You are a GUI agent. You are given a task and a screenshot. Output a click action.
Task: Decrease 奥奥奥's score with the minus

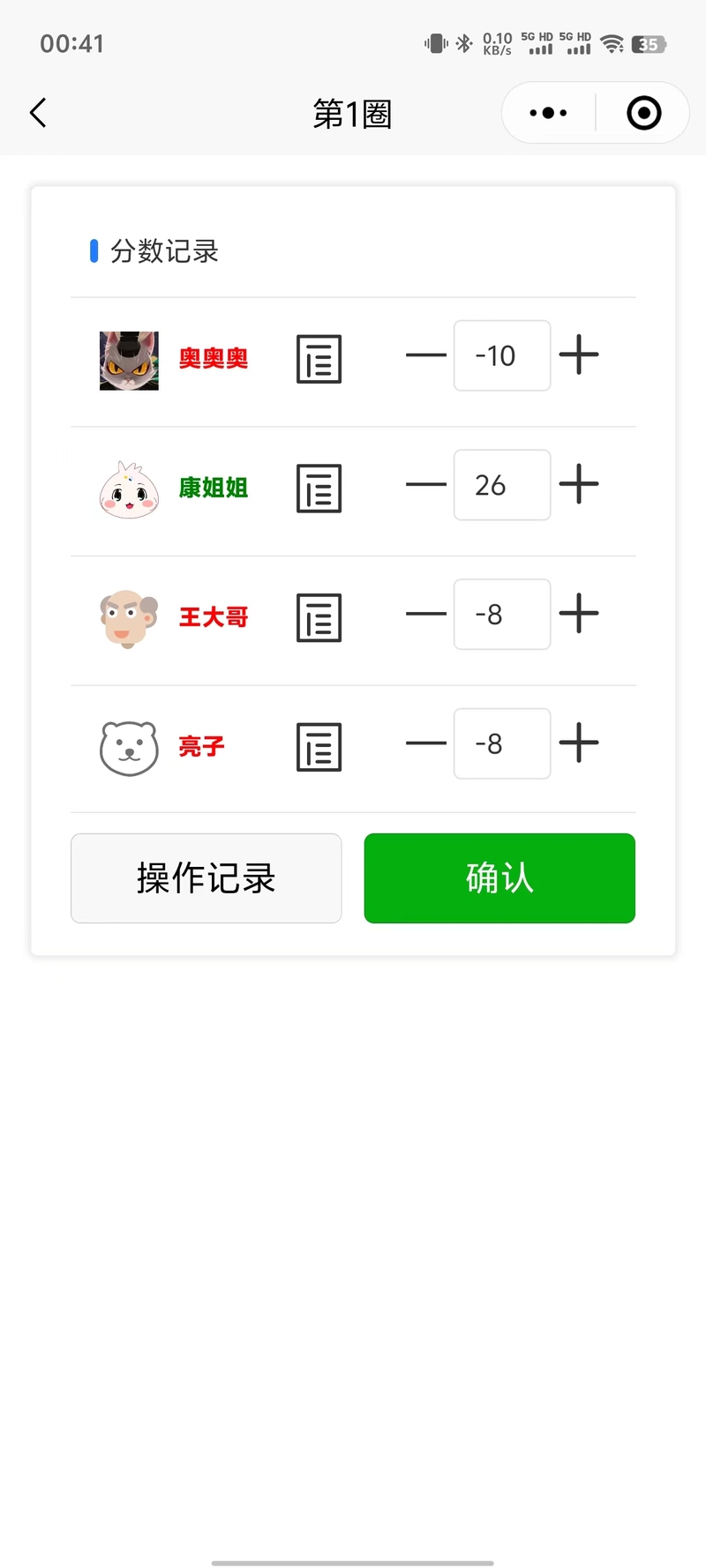point(426,355)
